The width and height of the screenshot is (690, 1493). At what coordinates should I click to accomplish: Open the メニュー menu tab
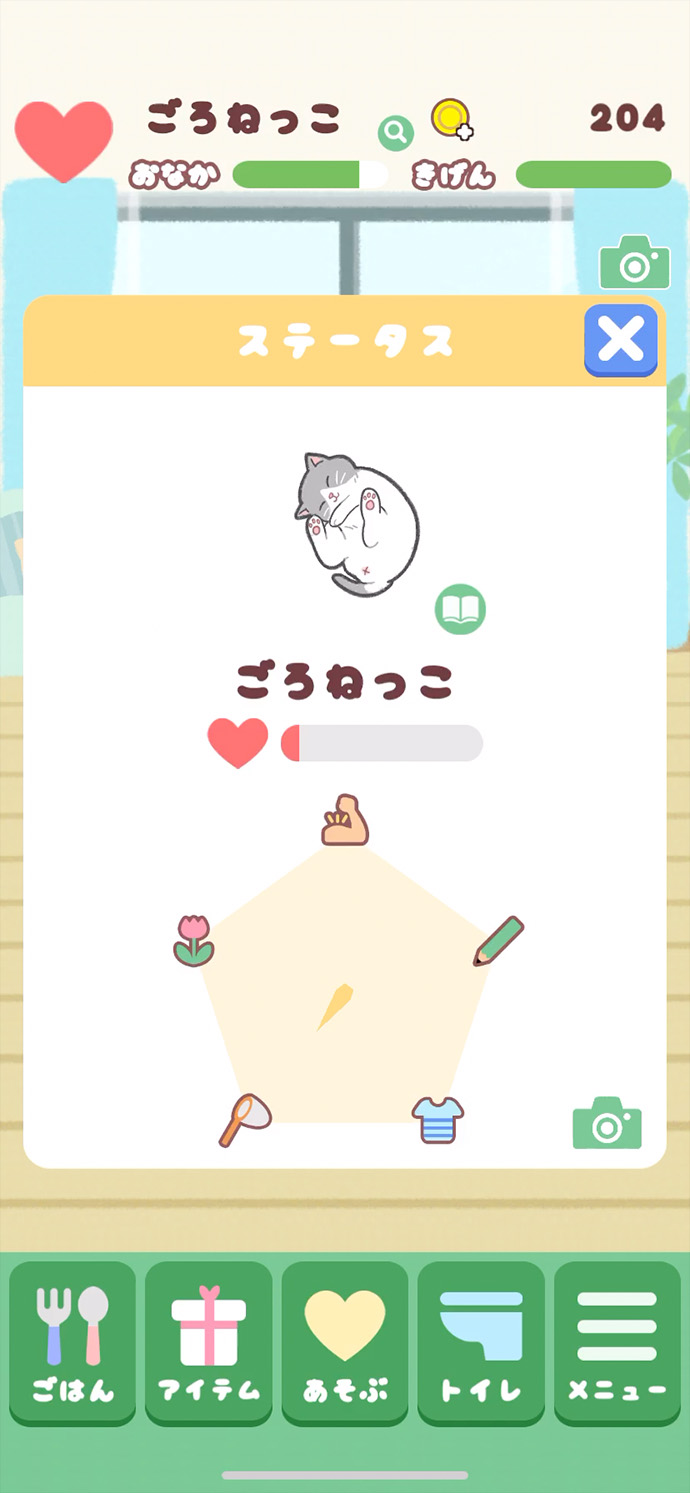617,1342
